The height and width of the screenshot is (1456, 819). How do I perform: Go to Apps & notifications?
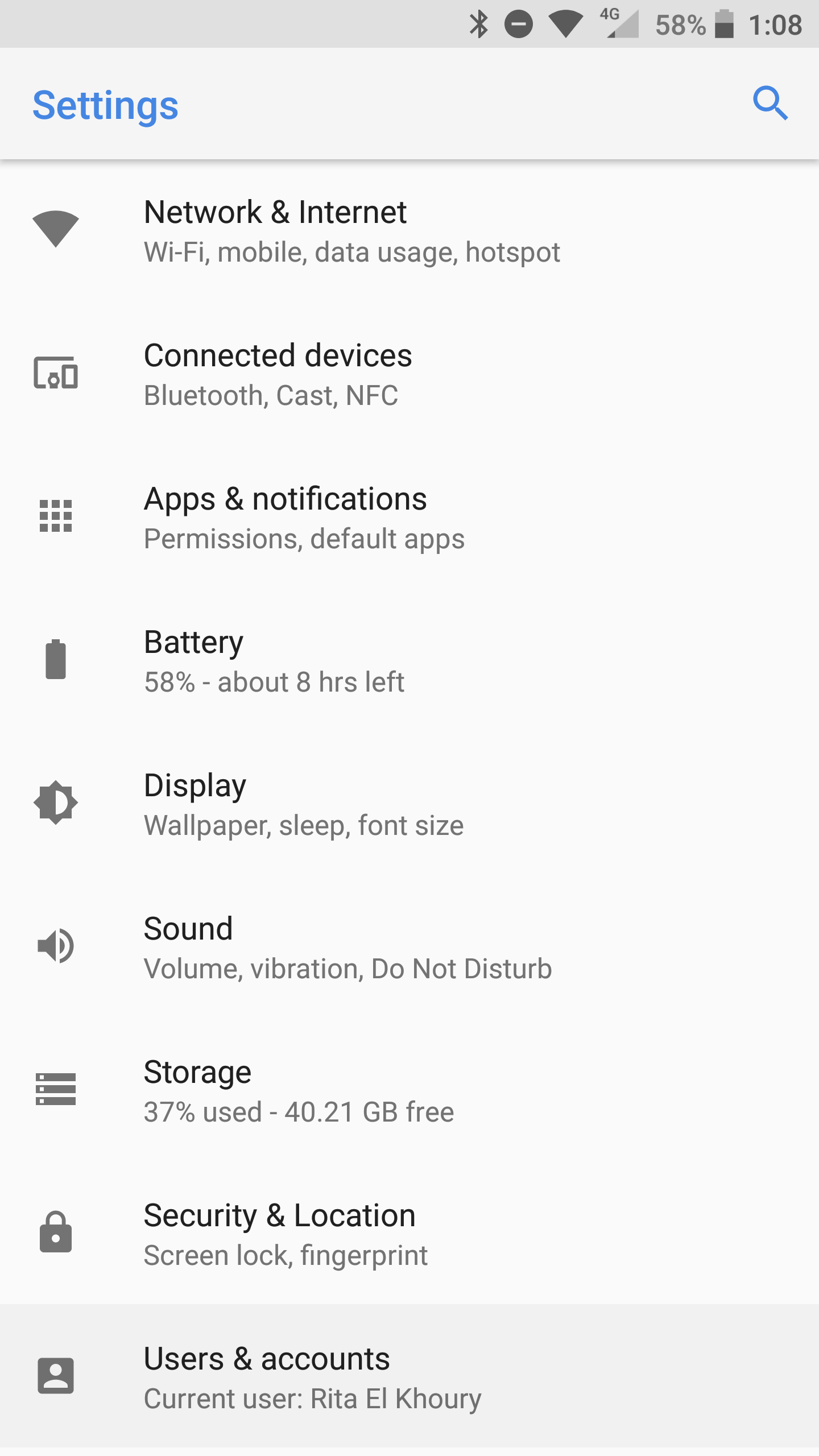409,518
